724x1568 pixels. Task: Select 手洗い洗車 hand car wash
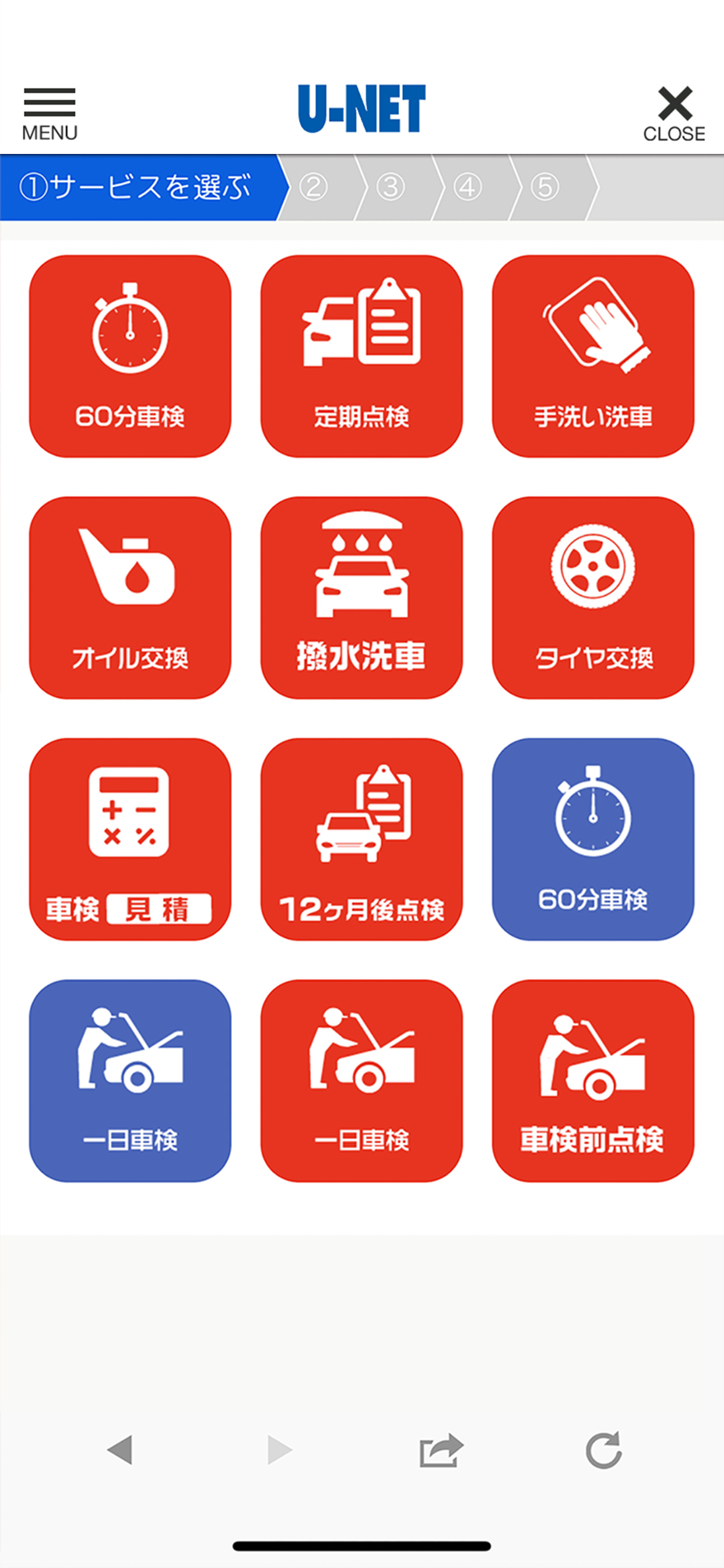pyautogui.click(x=593, y=356)
